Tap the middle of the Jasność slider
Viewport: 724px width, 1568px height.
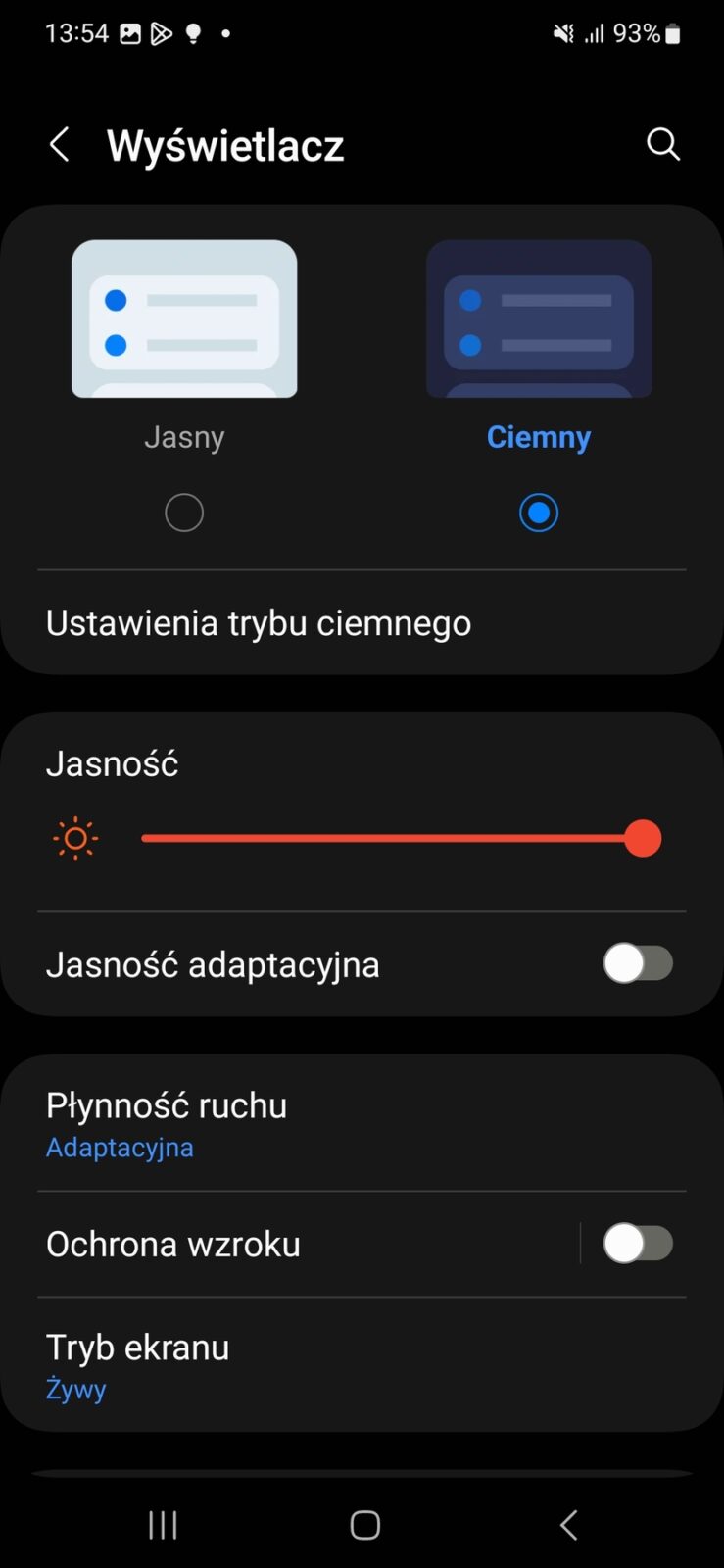(x=392, y=839)
